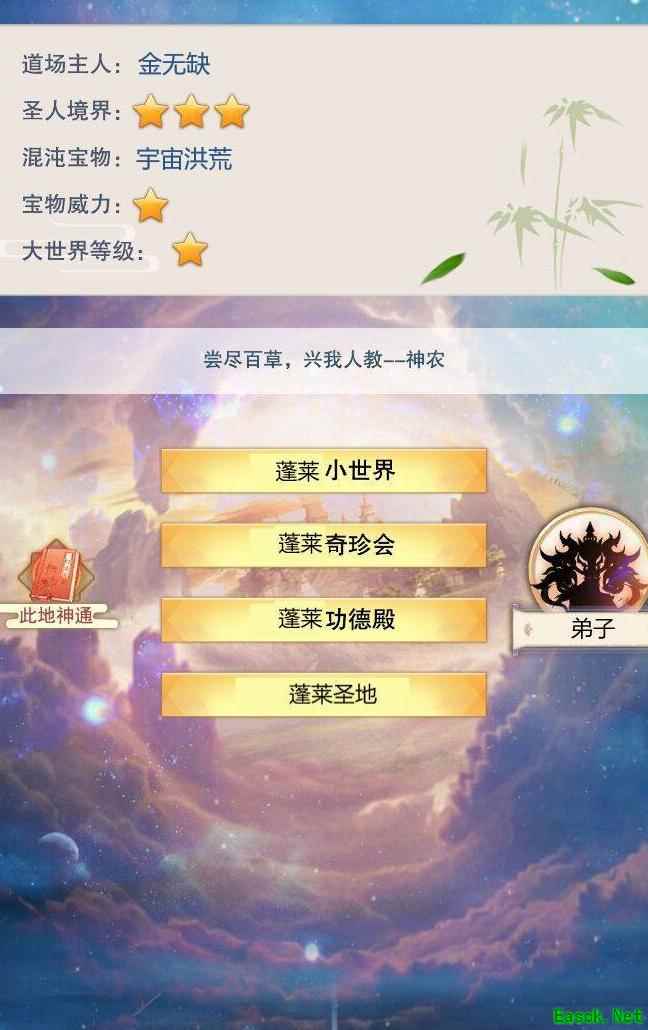Image resolution: width=648 pixels, height=1030 pixels.
Task: Open 蓬莱功德殿
Action: [x=324, y=620]
